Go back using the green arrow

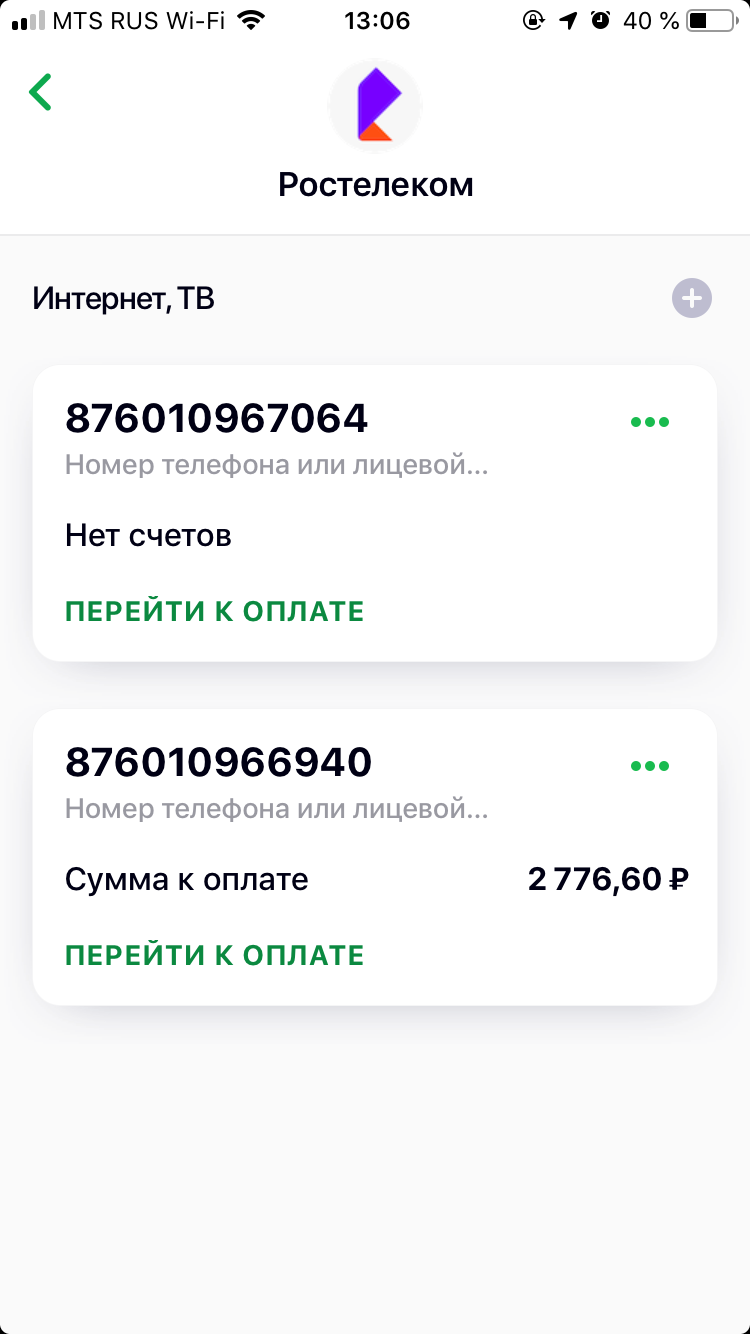click(x=40, y=92)
